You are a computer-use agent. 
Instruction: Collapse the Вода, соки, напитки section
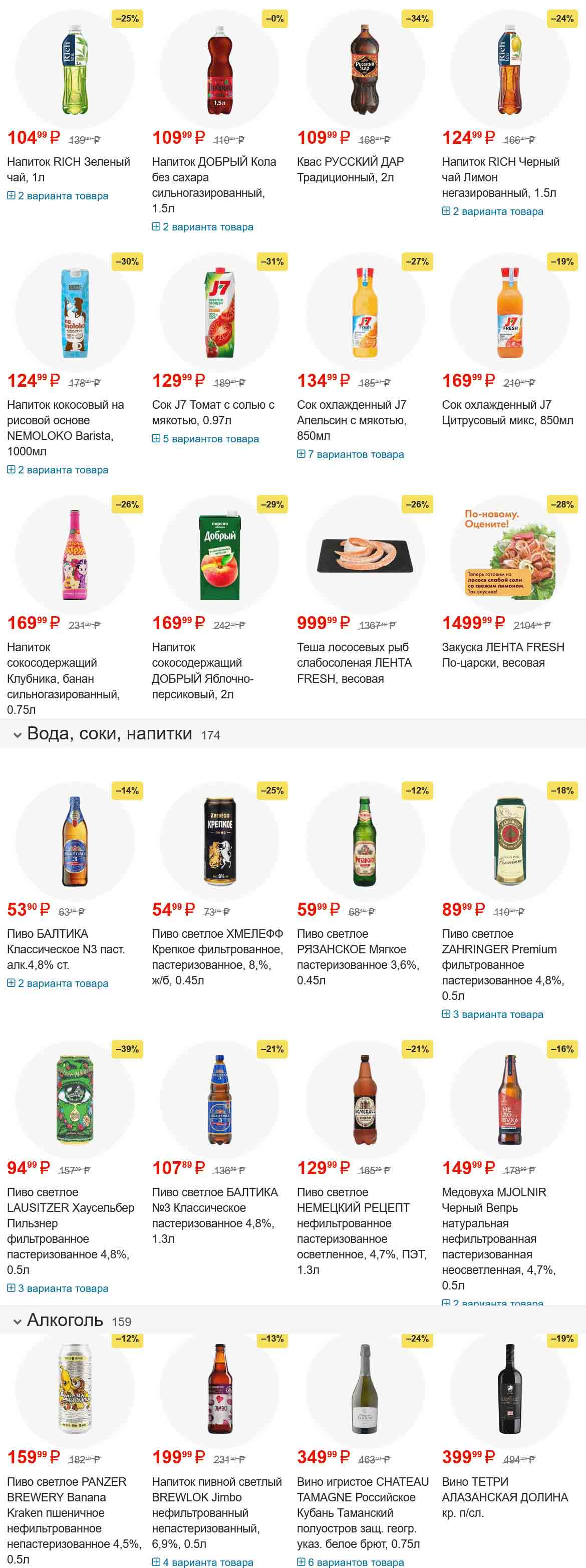coord(18,735)
